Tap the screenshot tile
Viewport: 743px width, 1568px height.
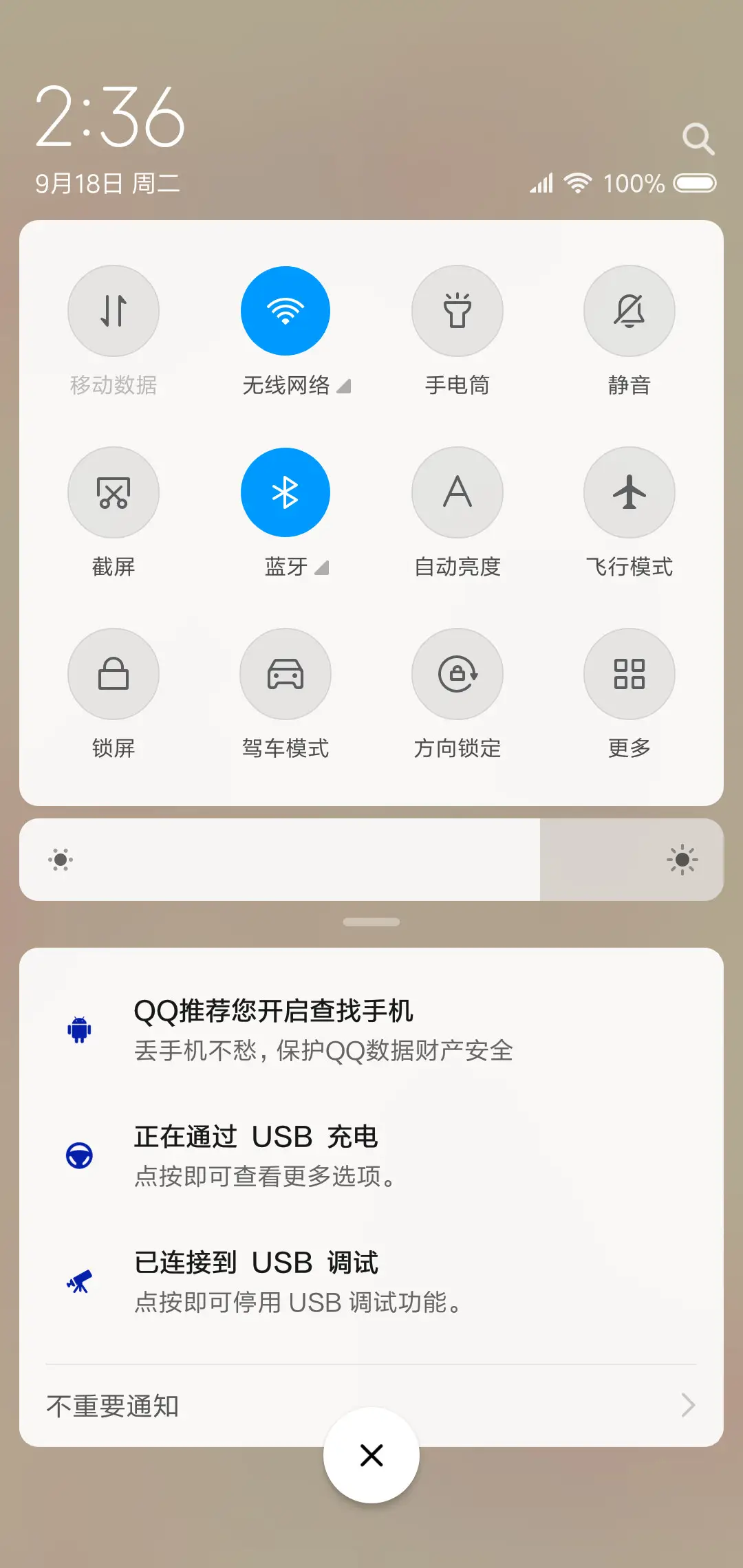pos(114,492)
